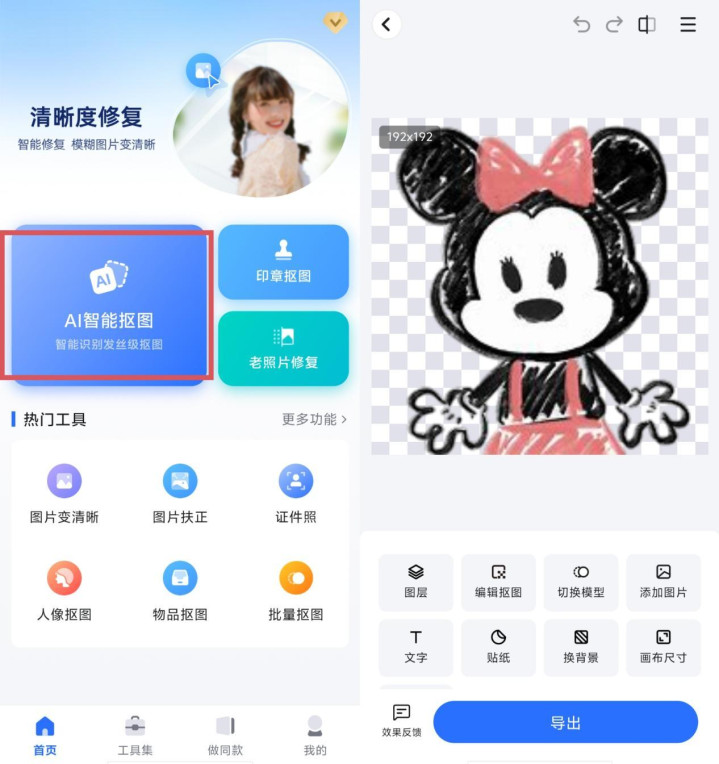Add 文字 to the image

coord(416,646)
